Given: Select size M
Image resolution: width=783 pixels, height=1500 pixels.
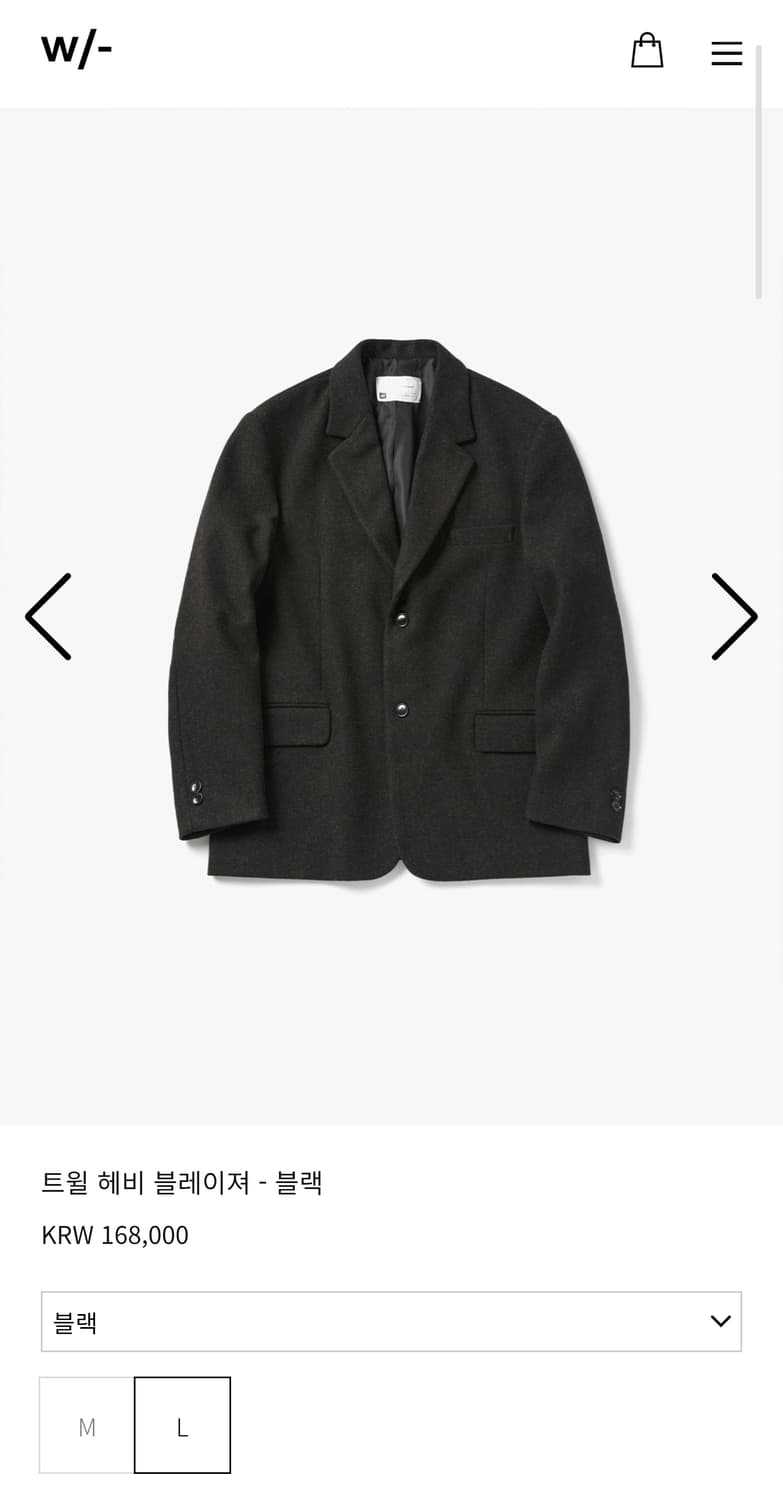Looking at the screenshot, I should 87,1426.
